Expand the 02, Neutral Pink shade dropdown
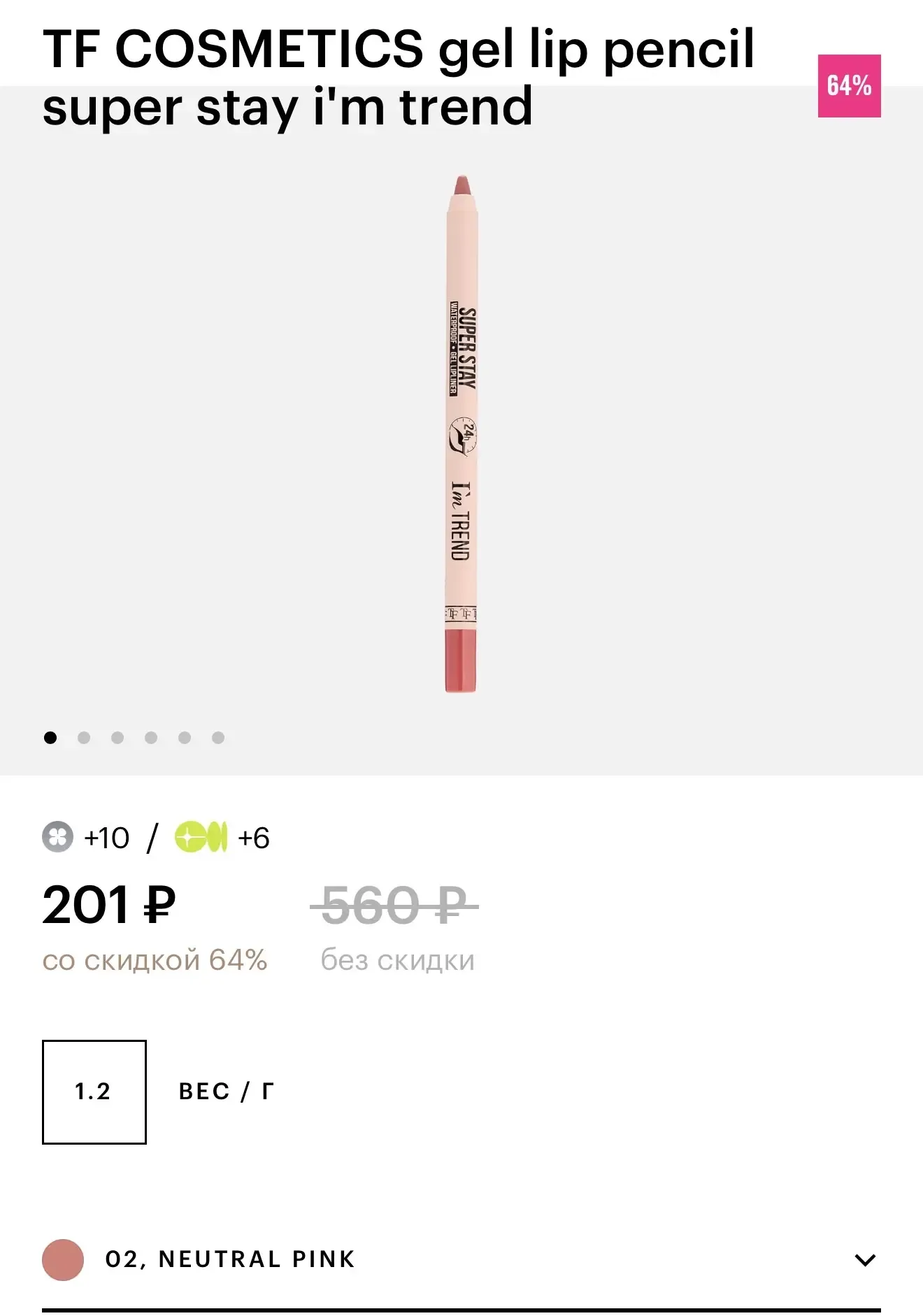This screenshot has height=1316, width=923. coord(865,1259)
